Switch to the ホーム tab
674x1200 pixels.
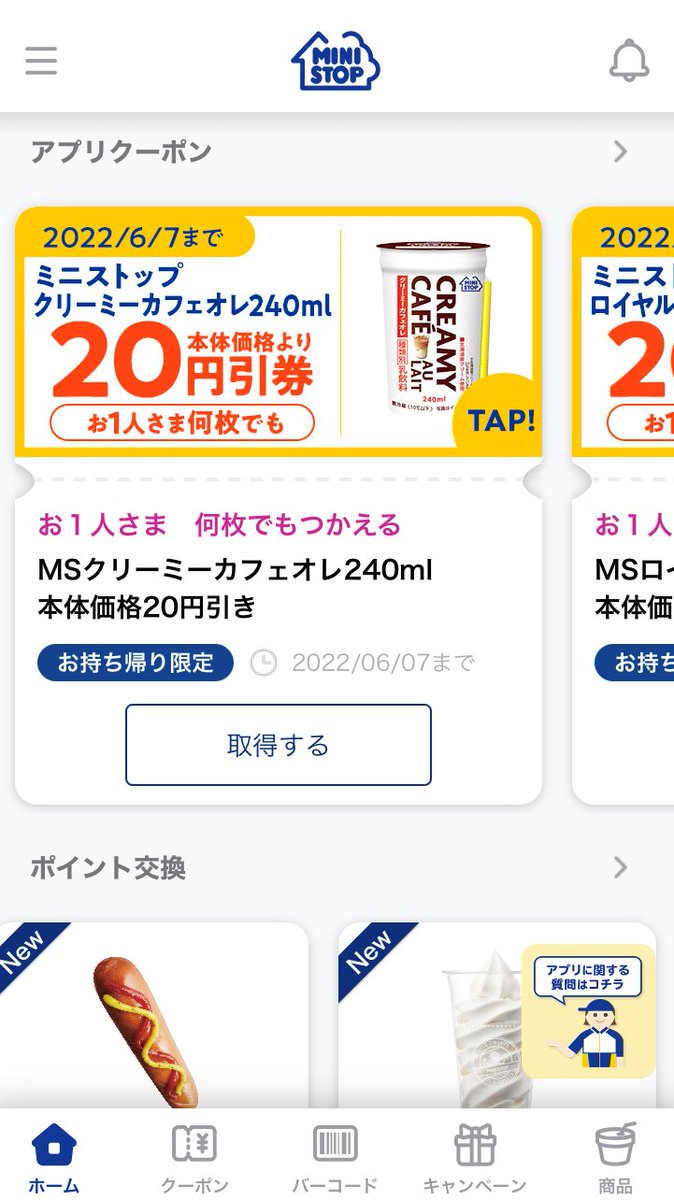(x=54, y=1155)
